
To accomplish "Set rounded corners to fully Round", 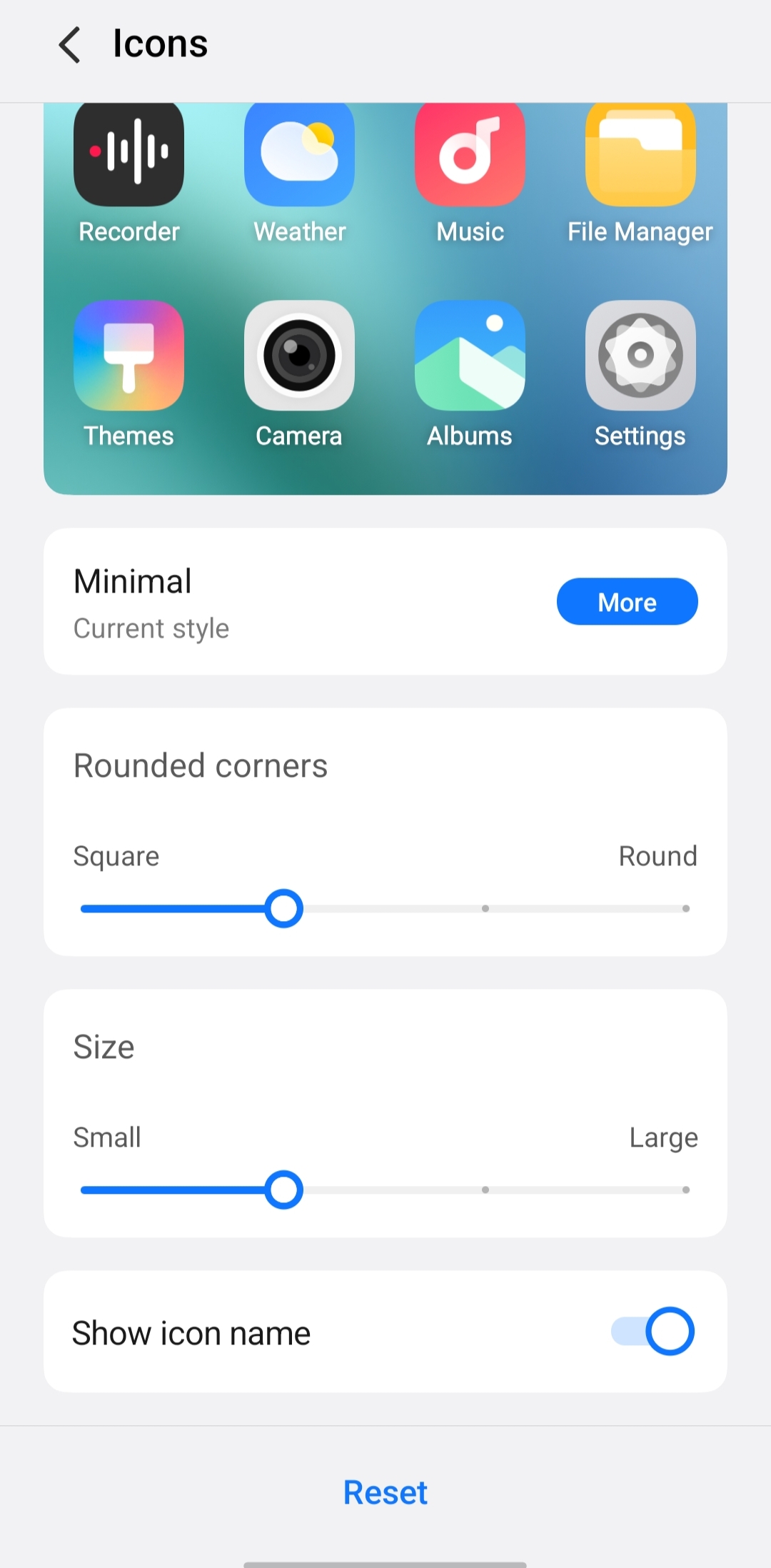I will pos(685,908).
